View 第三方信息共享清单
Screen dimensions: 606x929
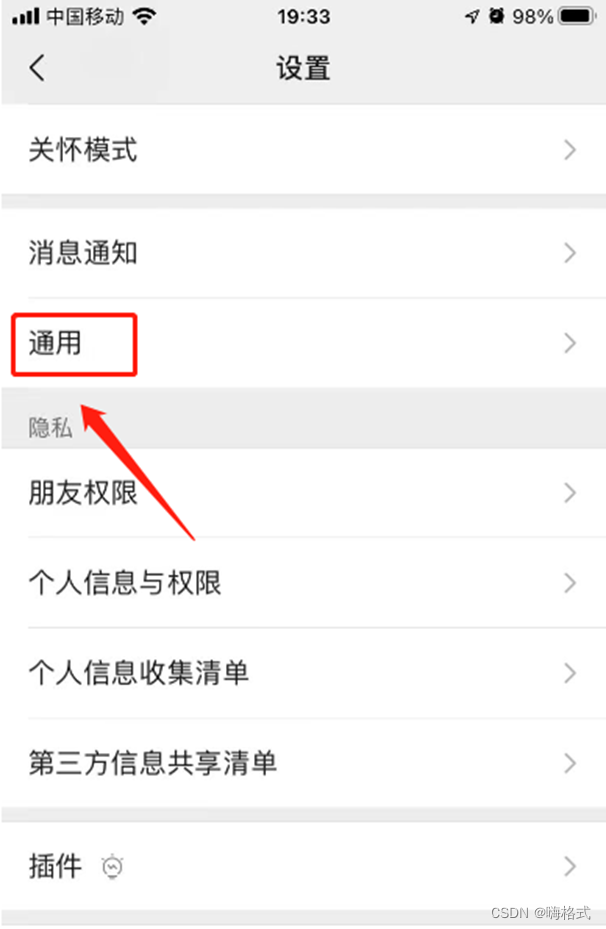(x=300, y=763)
